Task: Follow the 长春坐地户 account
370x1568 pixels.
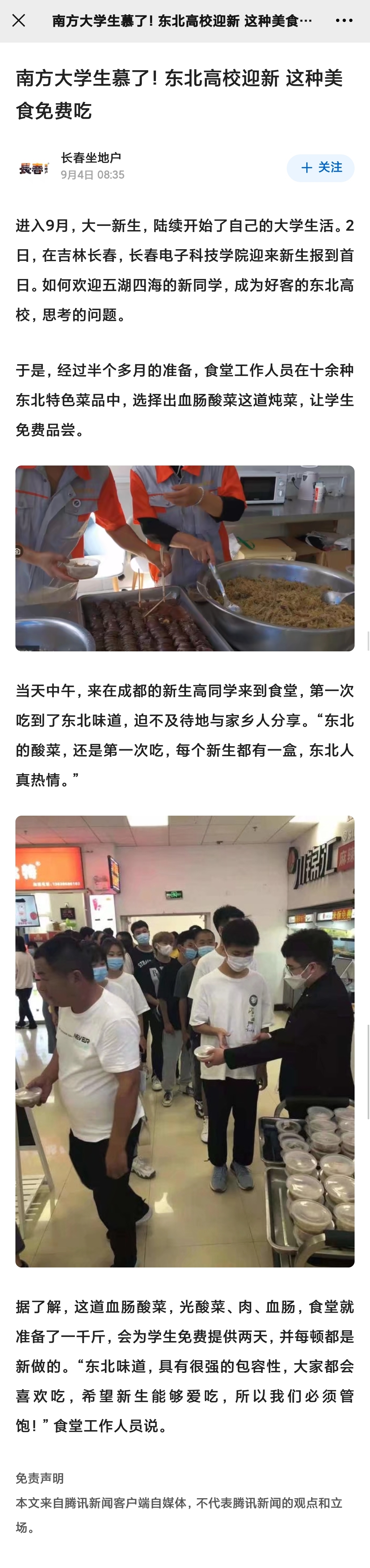Action: [320, 168]
